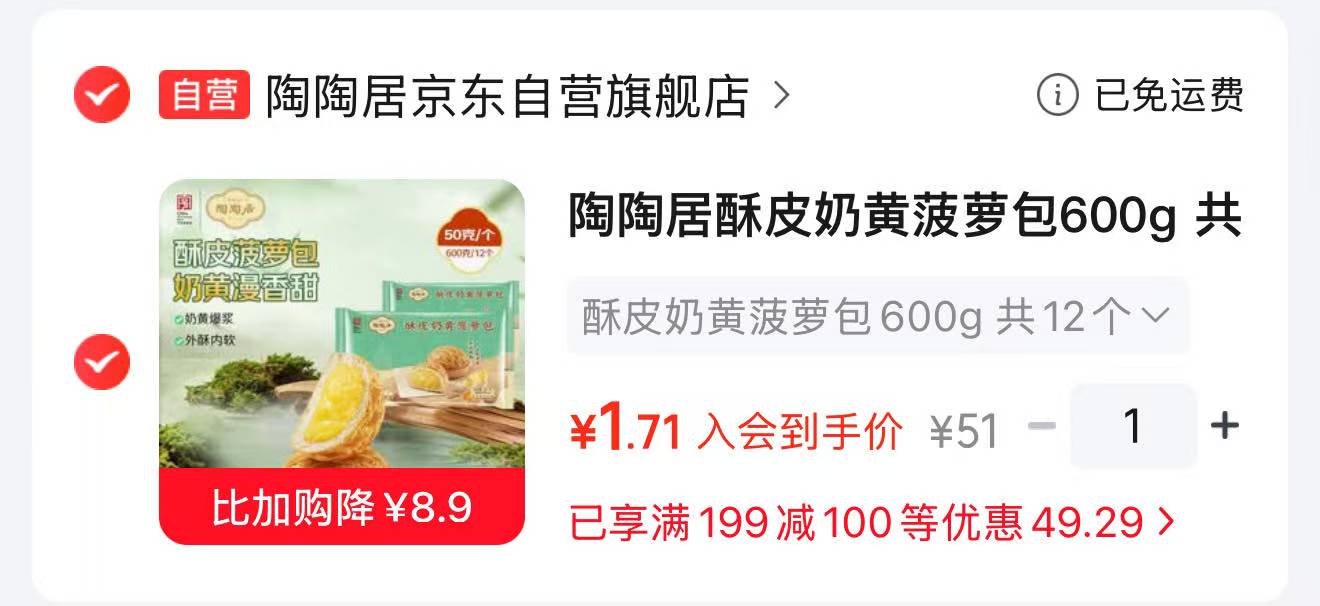Deselect the 酥皮奶黄菠萝包 item checkbox

[102, 362]
